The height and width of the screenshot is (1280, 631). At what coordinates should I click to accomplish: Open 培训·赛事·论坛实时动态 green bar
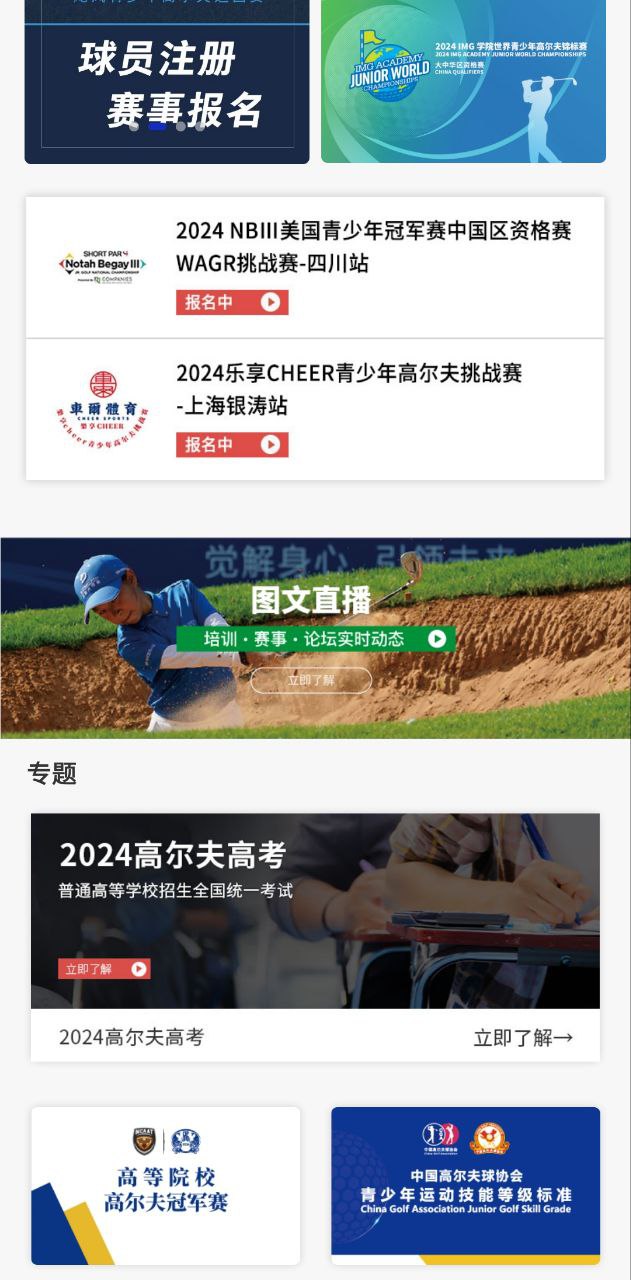click(315, 639)
